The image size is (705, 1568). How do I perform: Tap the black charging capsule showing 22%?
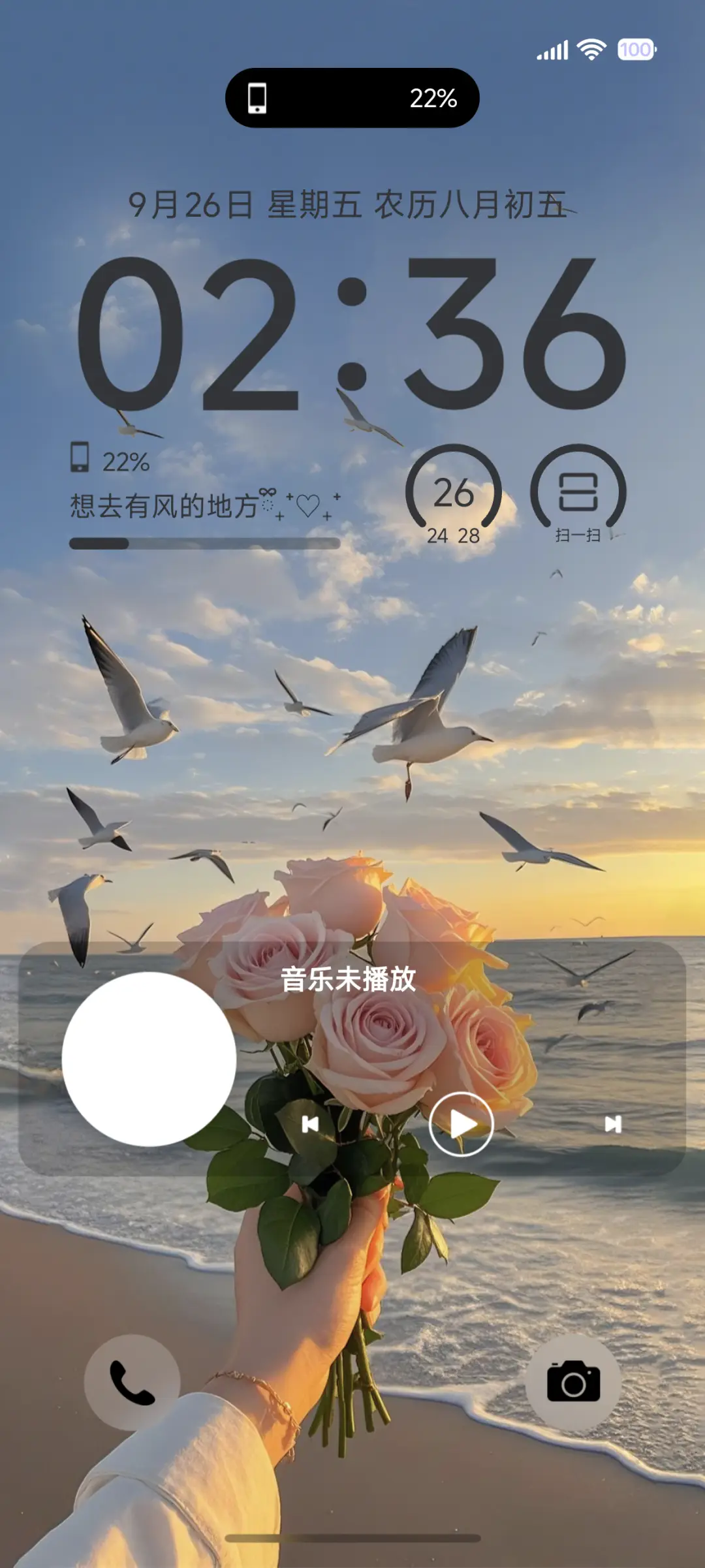pos(352,99)
